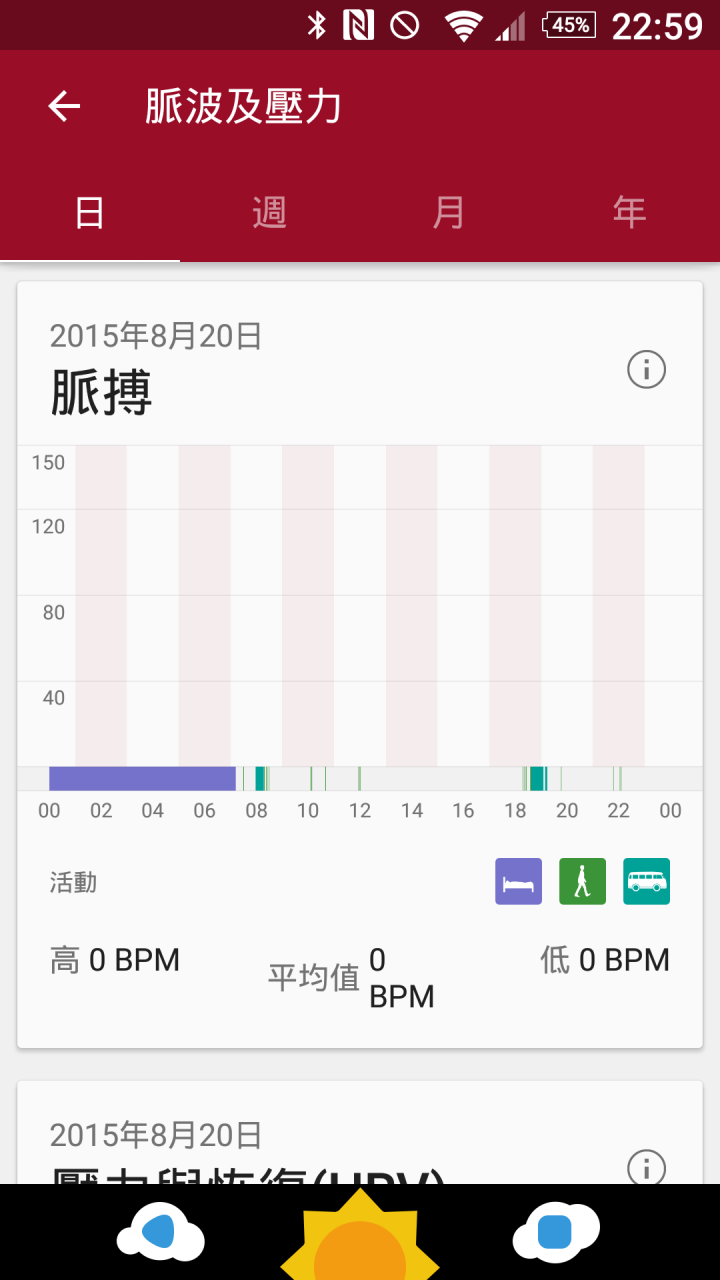The width and height of the screenshot is (720, 1280).
Task: Open the yellow sun button at bottom
Action: (360, 1236)
